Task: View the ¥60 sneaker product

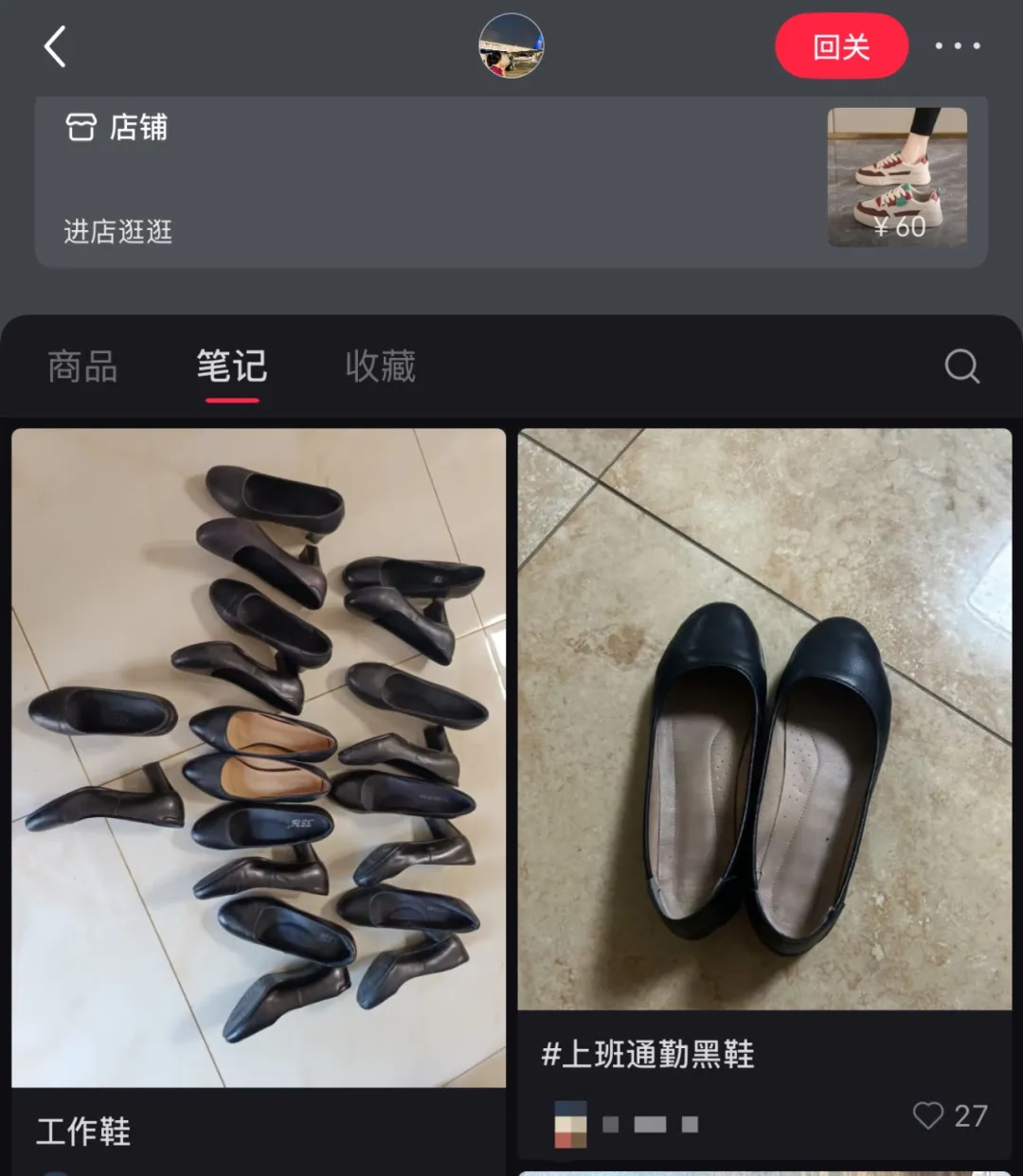Action: (x=897, y=177)
